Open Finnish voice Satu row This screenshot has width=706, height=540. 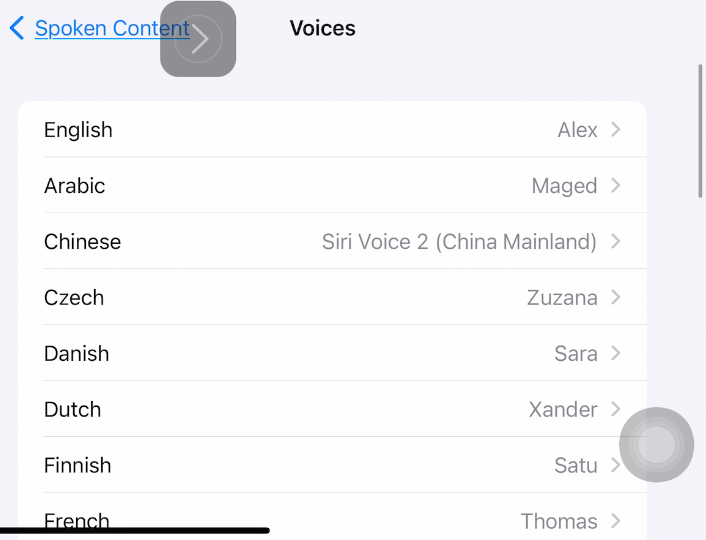[332, 466]
